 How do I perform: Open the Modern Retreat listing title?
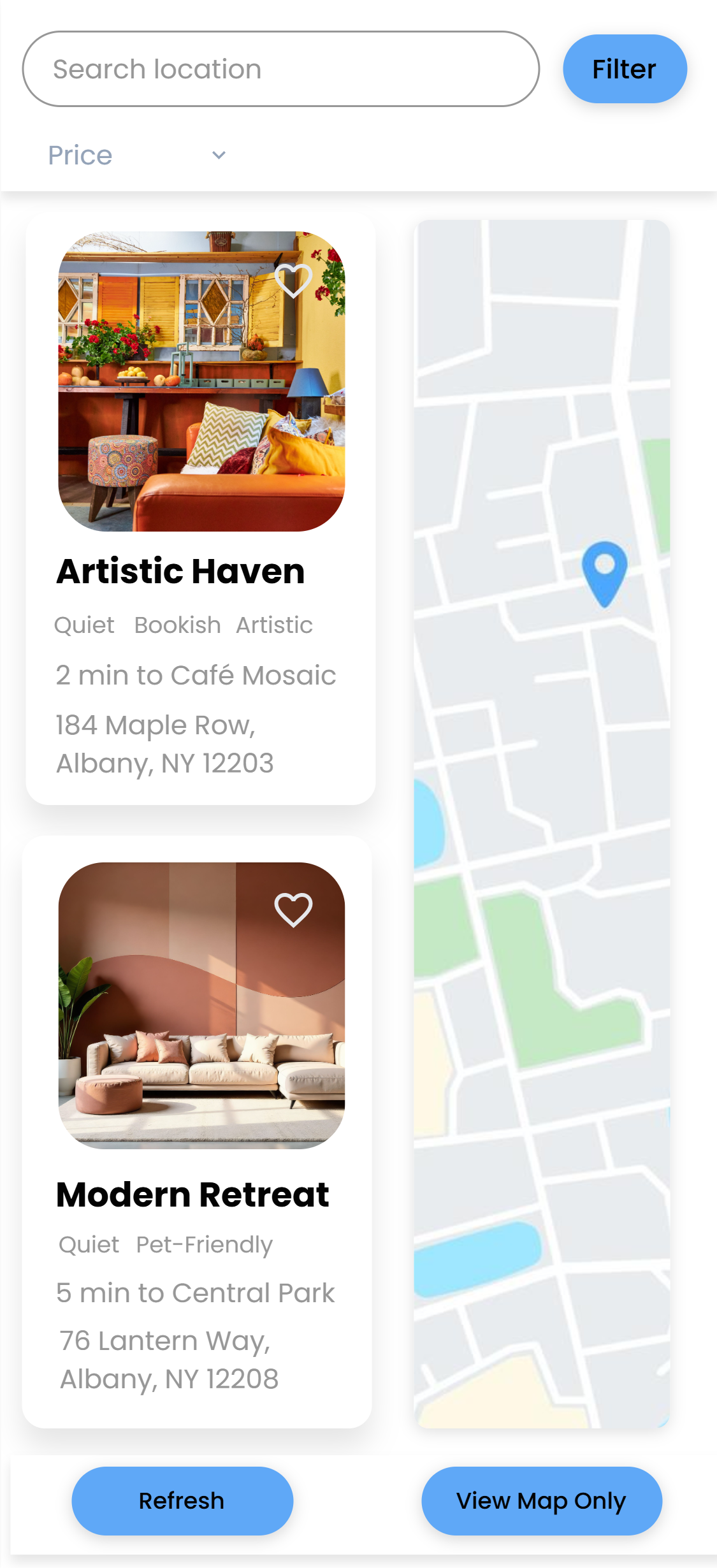click(x=192, y=1194)
